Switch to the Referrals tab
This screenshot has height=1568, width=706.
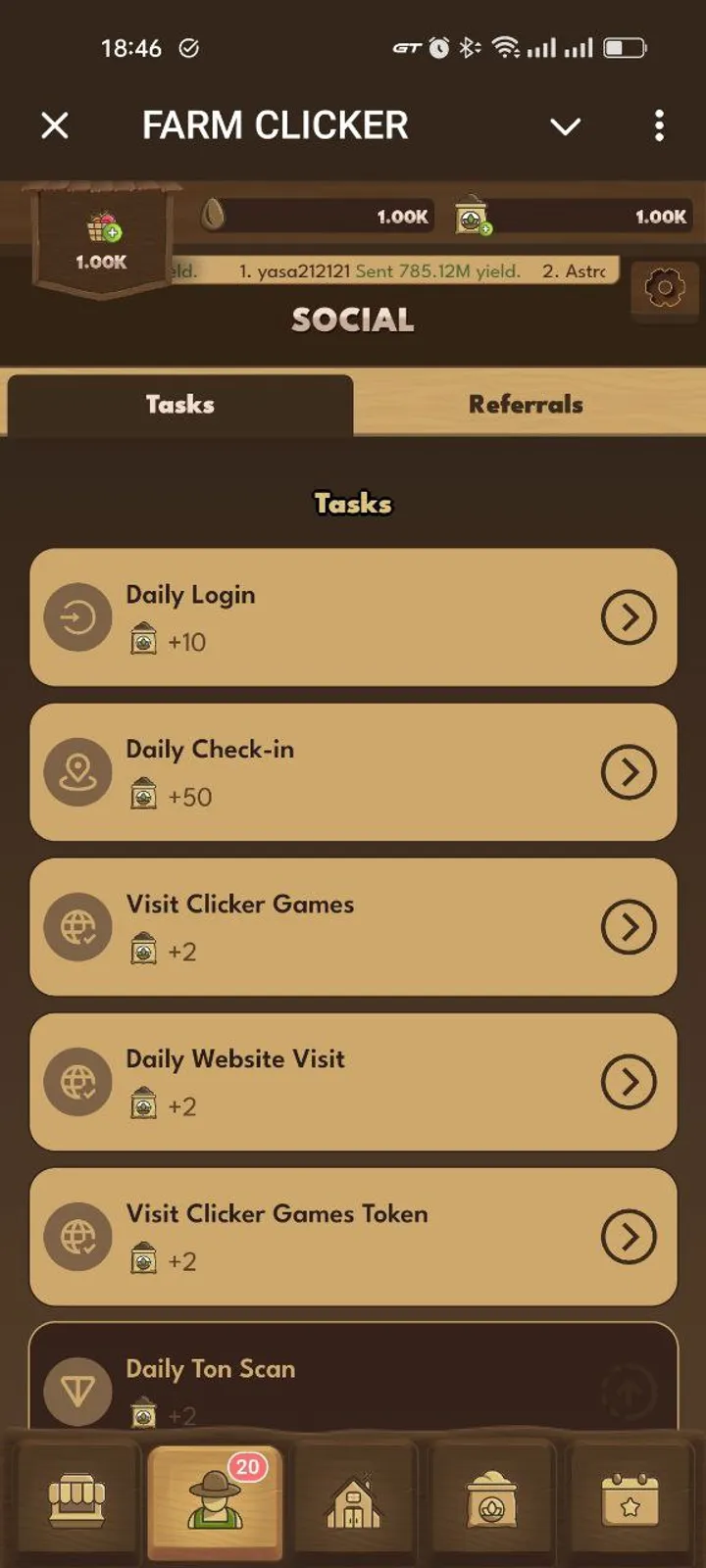point(527,404)
